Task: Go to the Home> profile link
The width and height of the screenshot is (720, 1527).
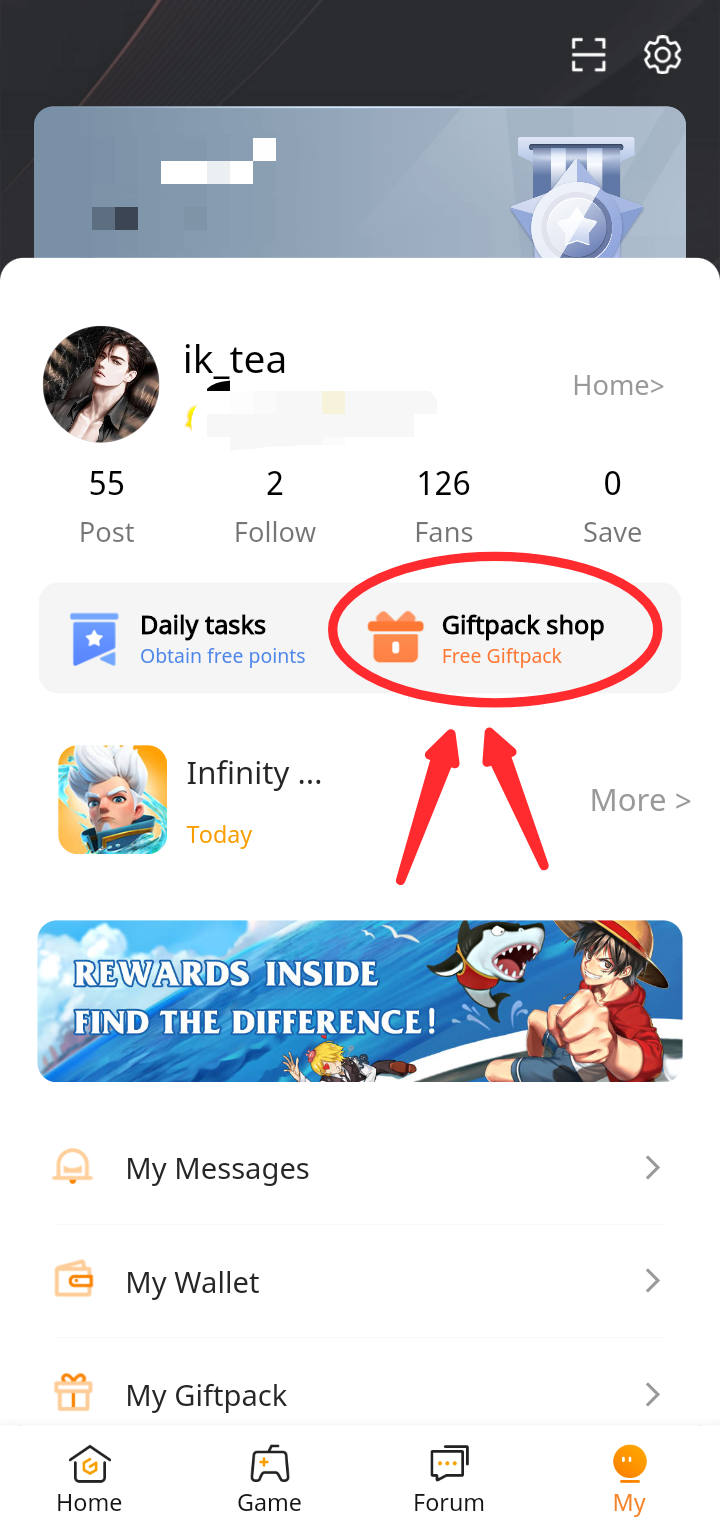Action: [x=617, y=385]
